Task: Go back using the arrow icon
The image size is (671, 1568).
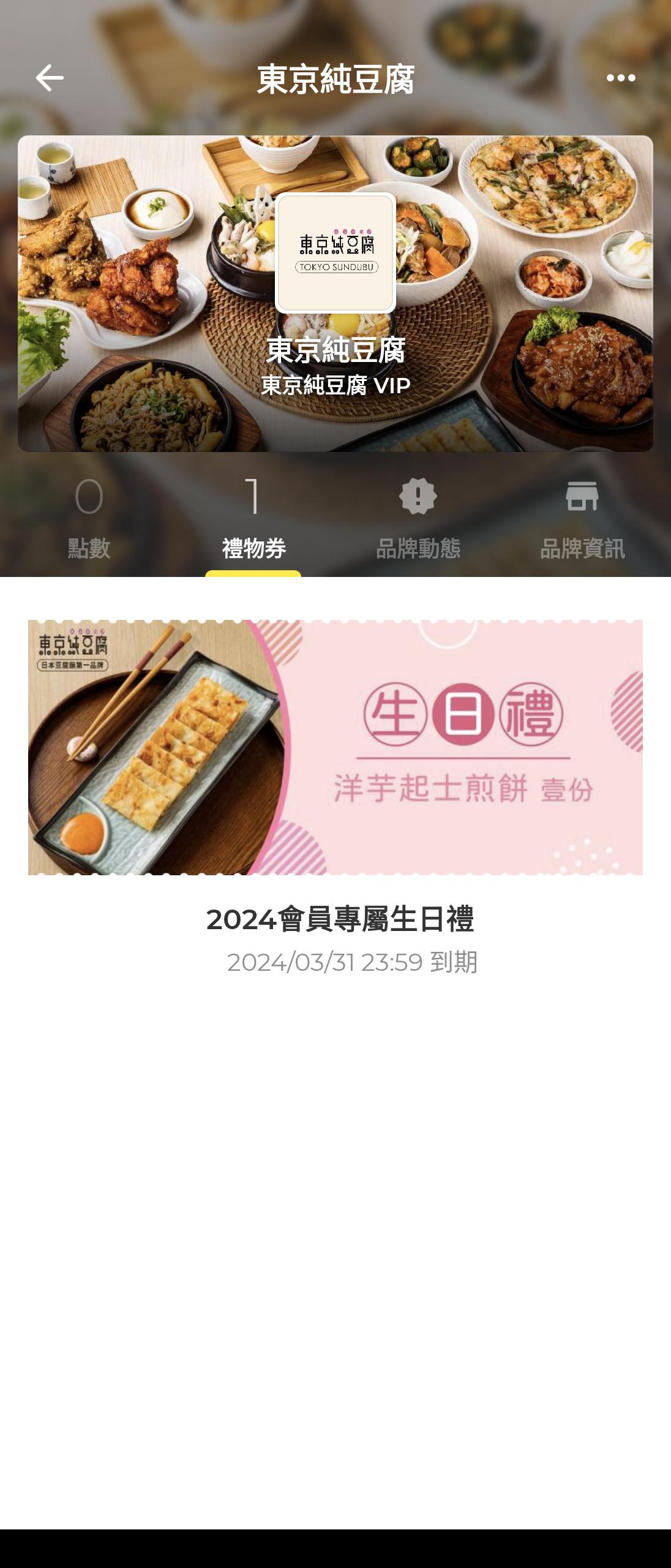Action: [50, 78]
